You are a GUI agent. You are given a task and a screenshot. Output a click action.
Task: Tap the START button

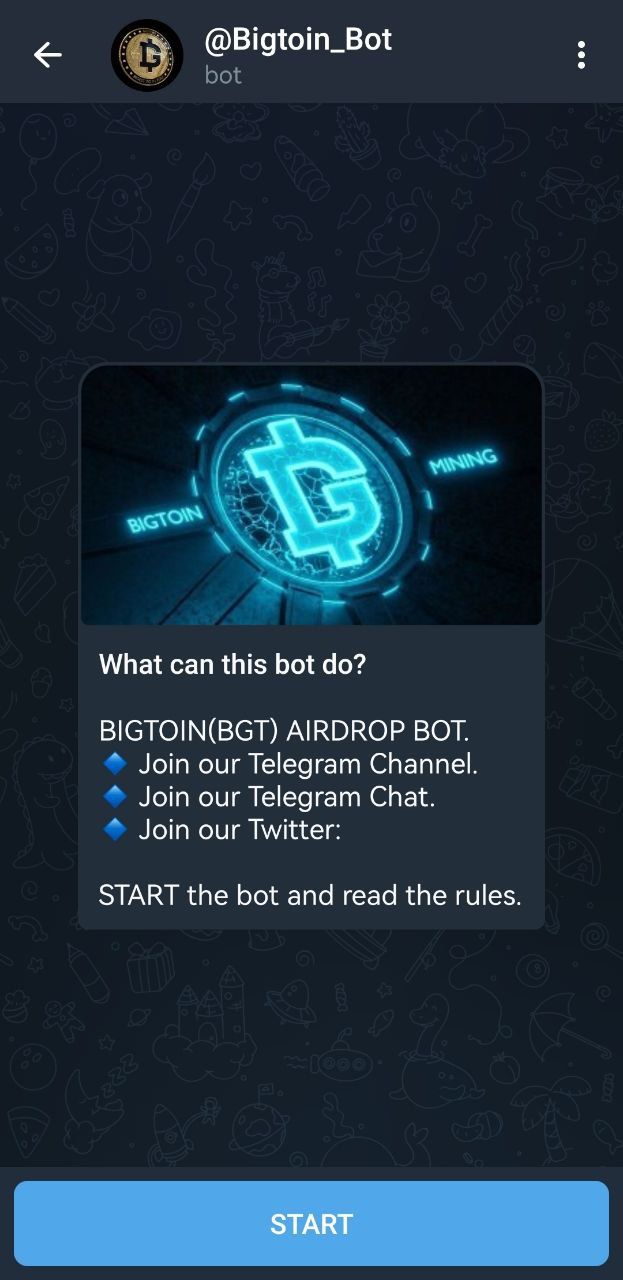(311, 1224)
